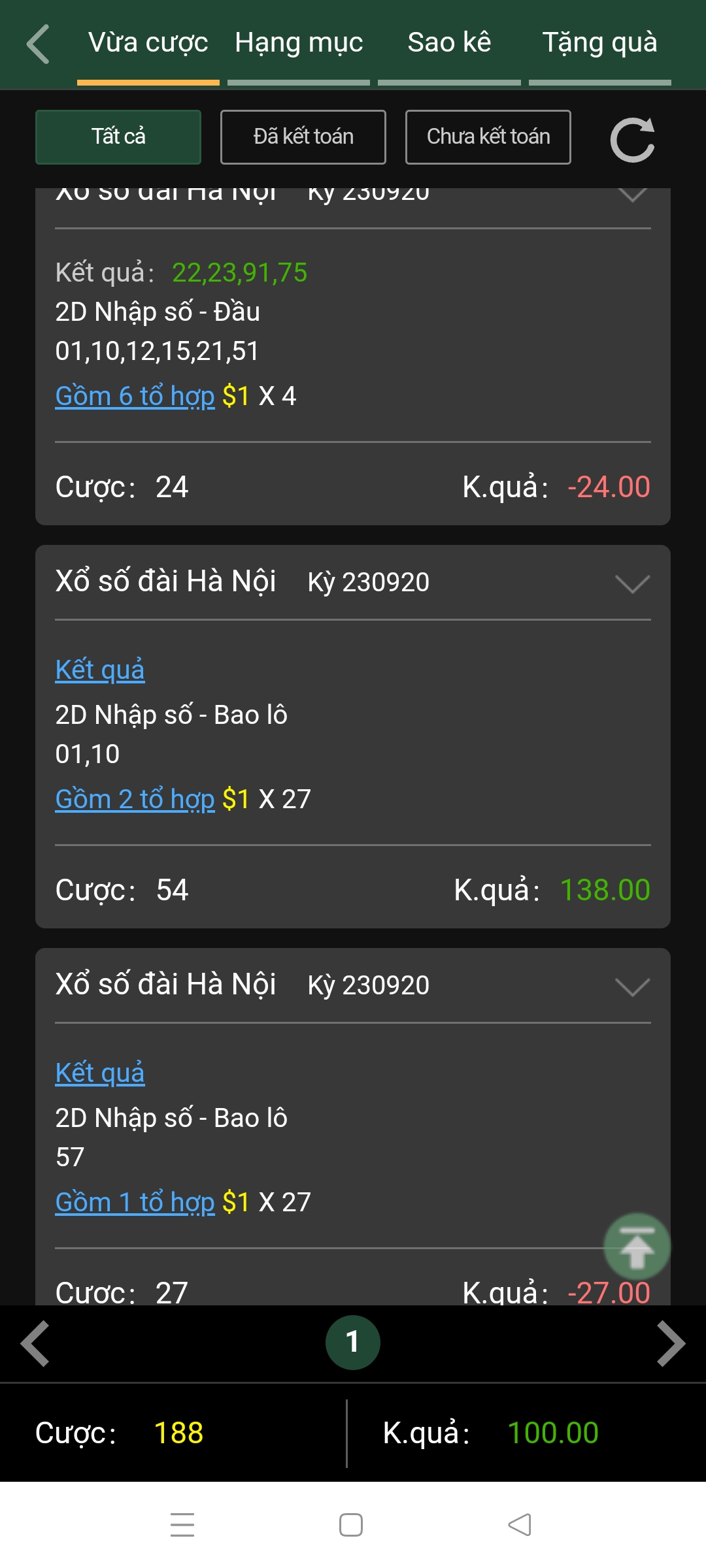Refresh the bet list
706x1568 pixels.
pos(632,139)
